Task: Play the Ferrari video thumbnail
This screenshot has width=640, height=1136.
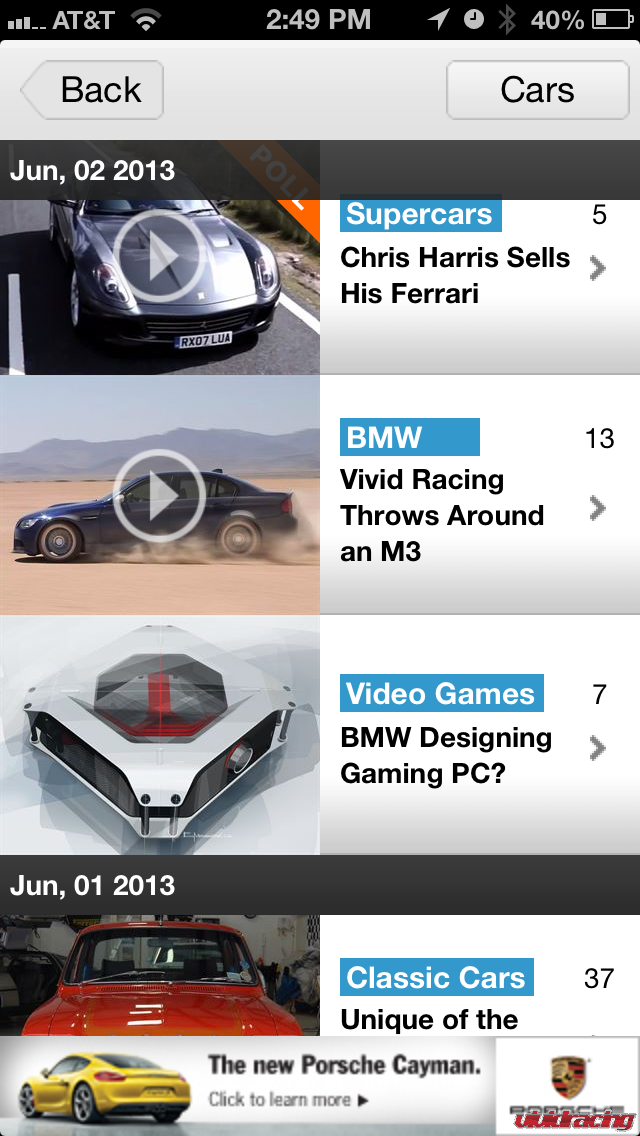Action: (160, 255)
